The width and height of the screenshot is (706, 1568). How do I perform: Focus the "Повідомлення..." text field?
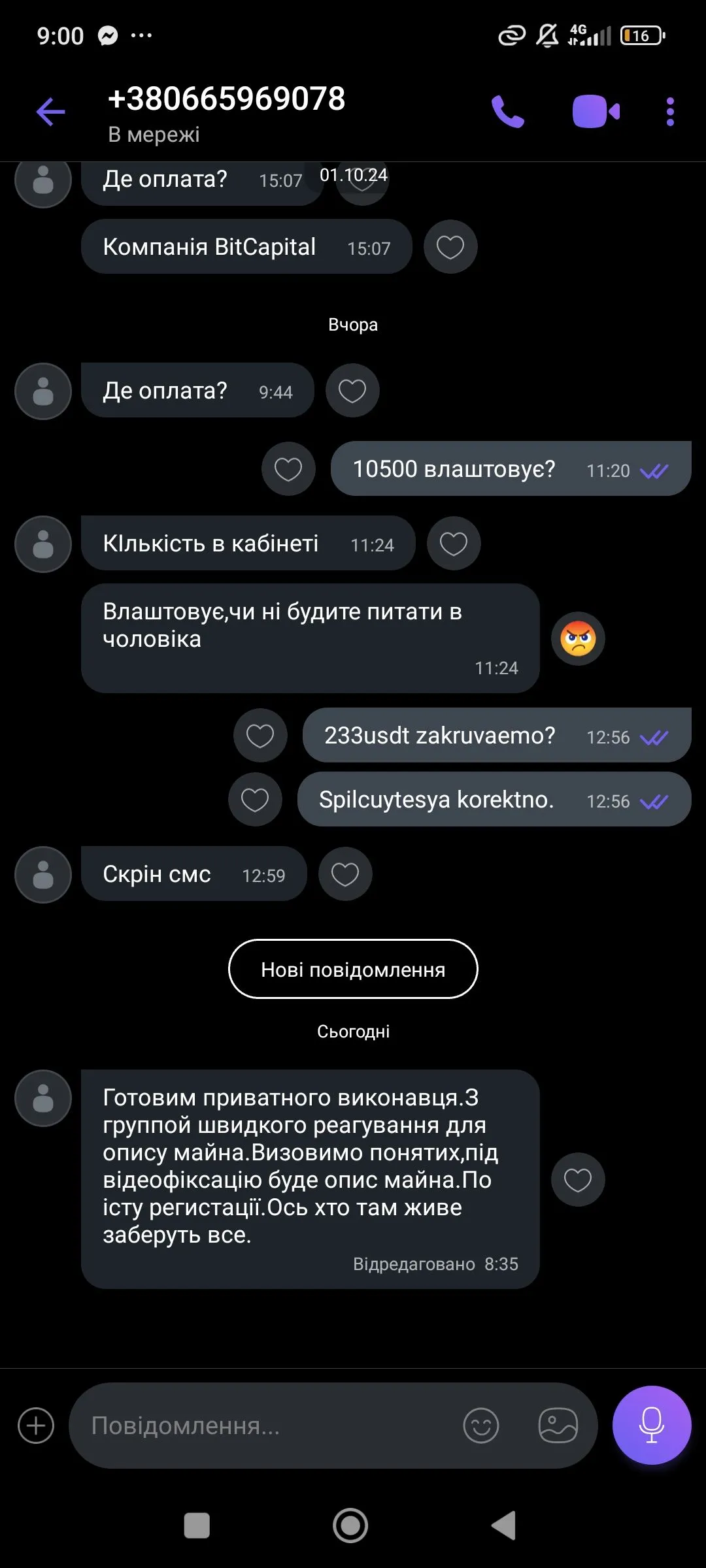(261, 1426)
